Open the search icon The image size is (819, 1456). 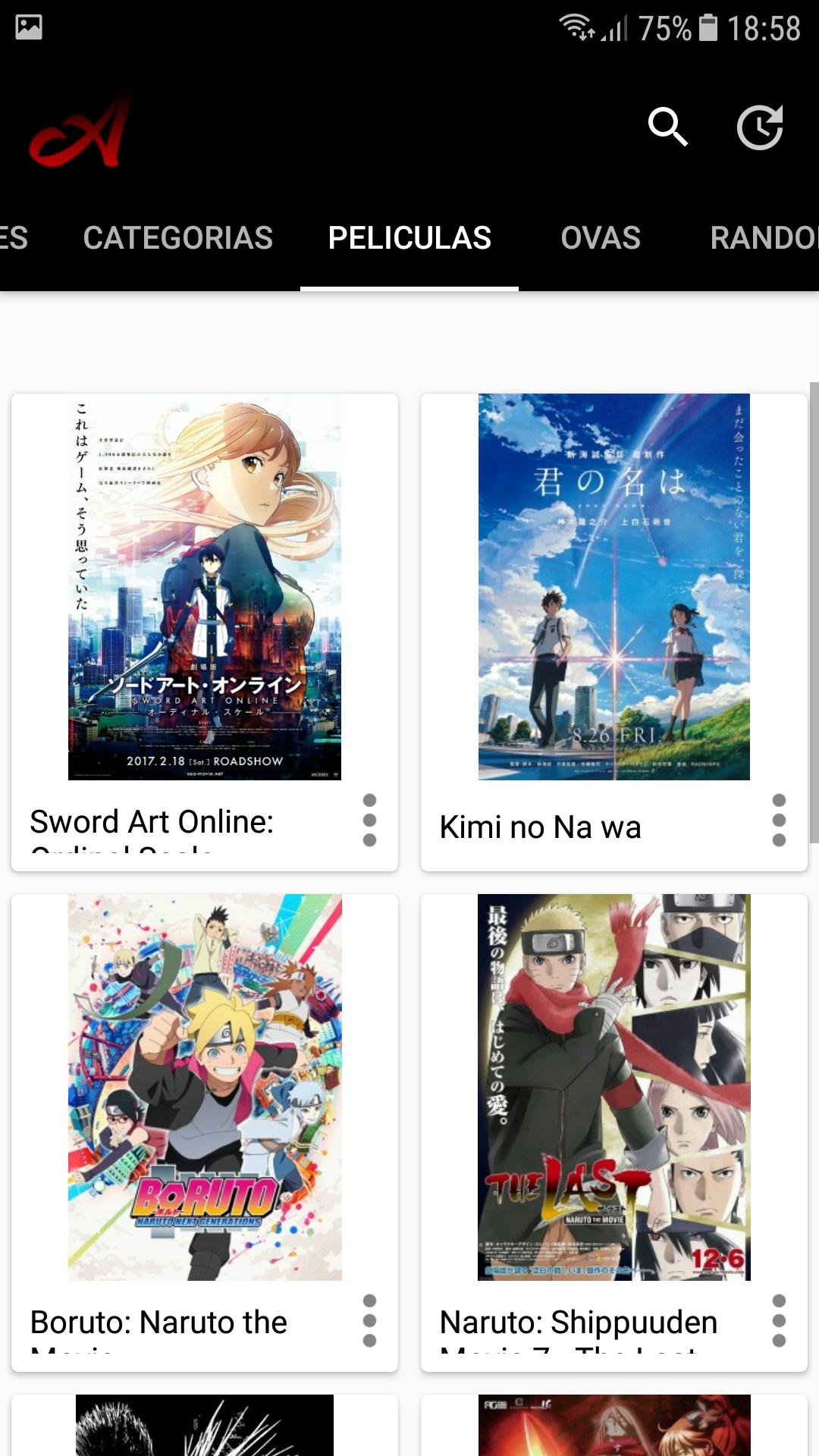click(667, 127)
